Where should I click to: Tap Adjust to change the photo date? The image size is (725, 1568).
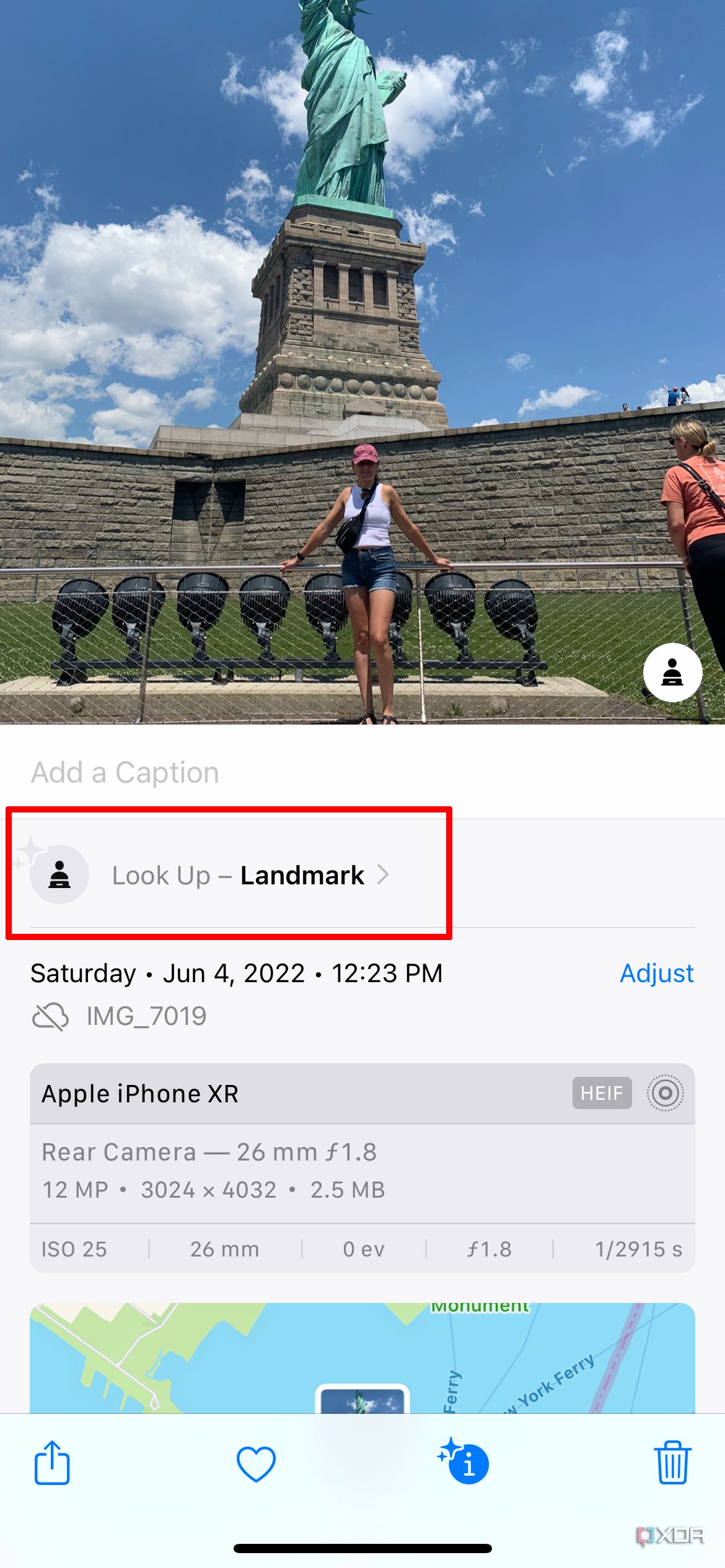pos(656,973)
